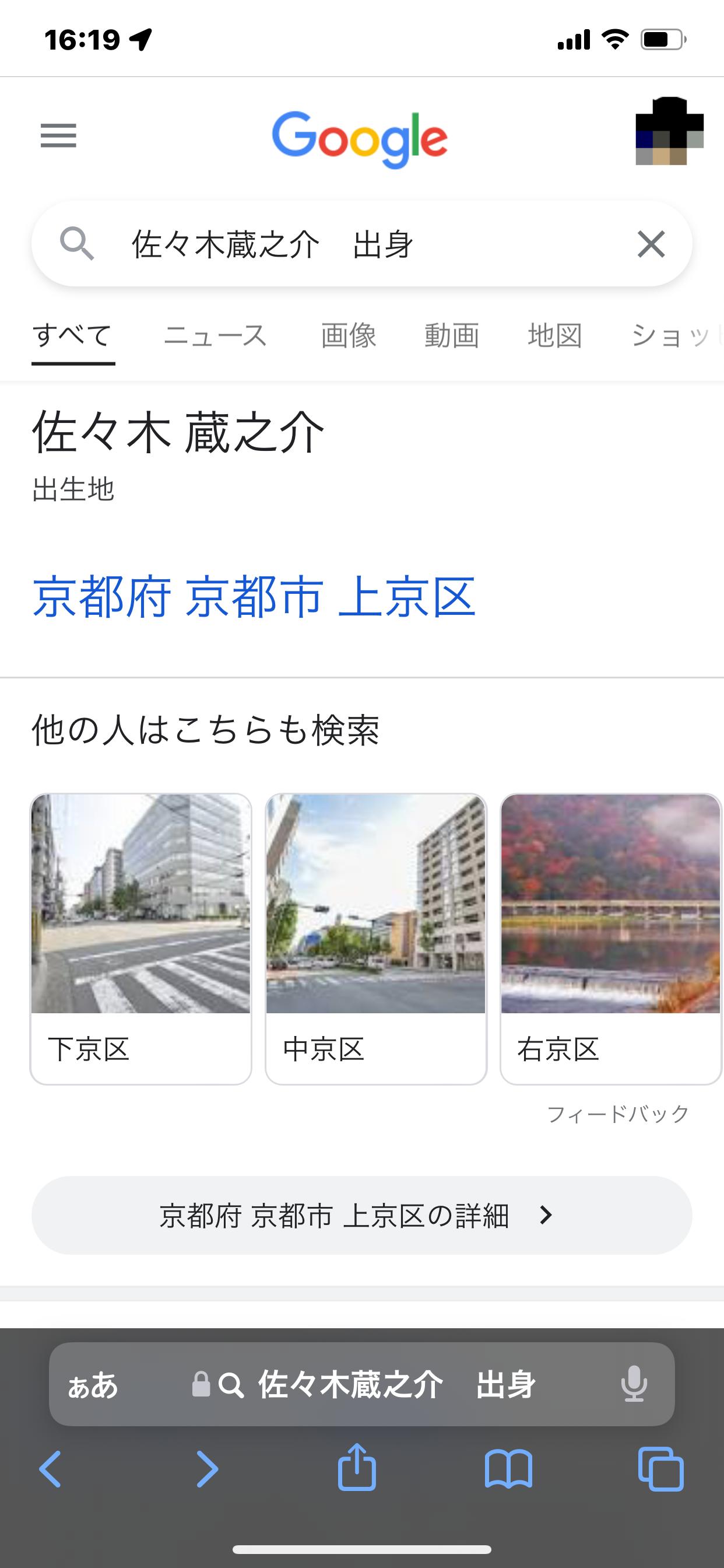
Task: Open the ああ page settings menu
Action: tap(93, 1386)
